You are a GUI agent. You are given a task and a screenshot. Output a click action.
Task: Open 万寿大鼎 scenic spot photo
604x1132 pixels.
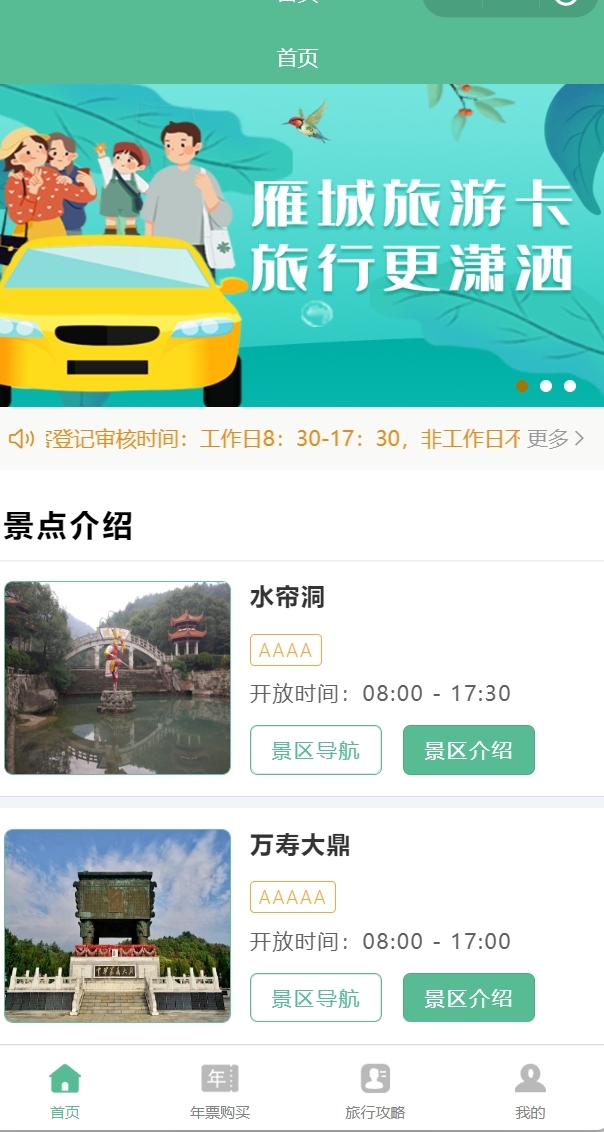click(x=118, y=925)
